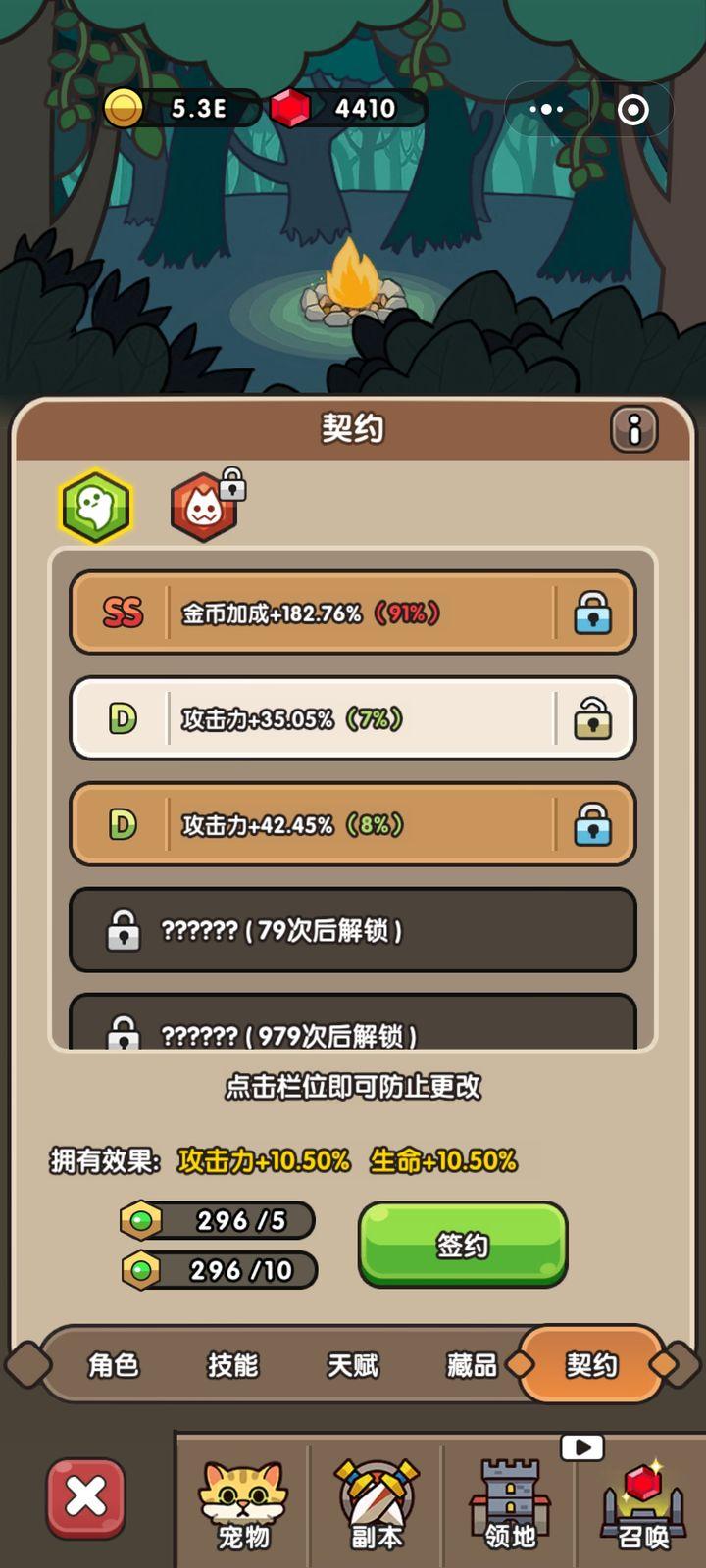706x1568 pixels.
Task: Tap the green 签约 button
Action: (x=463, y=1245)
